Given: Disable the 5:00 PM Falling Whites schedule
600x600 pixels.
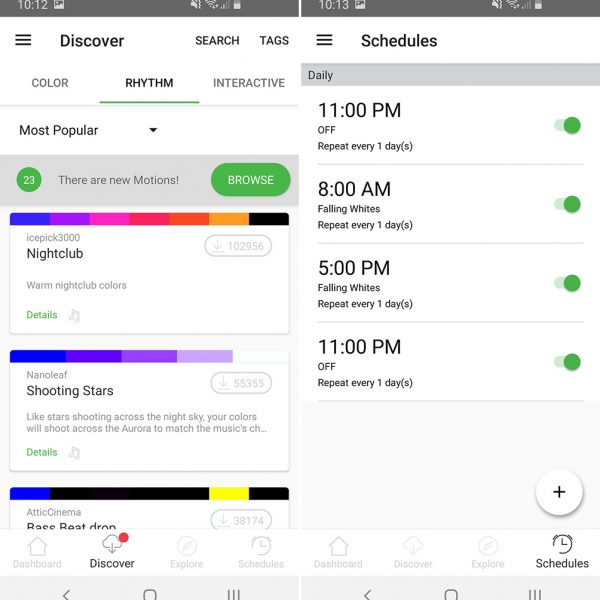Looking at the screenshot, I should tap(568, 283).
